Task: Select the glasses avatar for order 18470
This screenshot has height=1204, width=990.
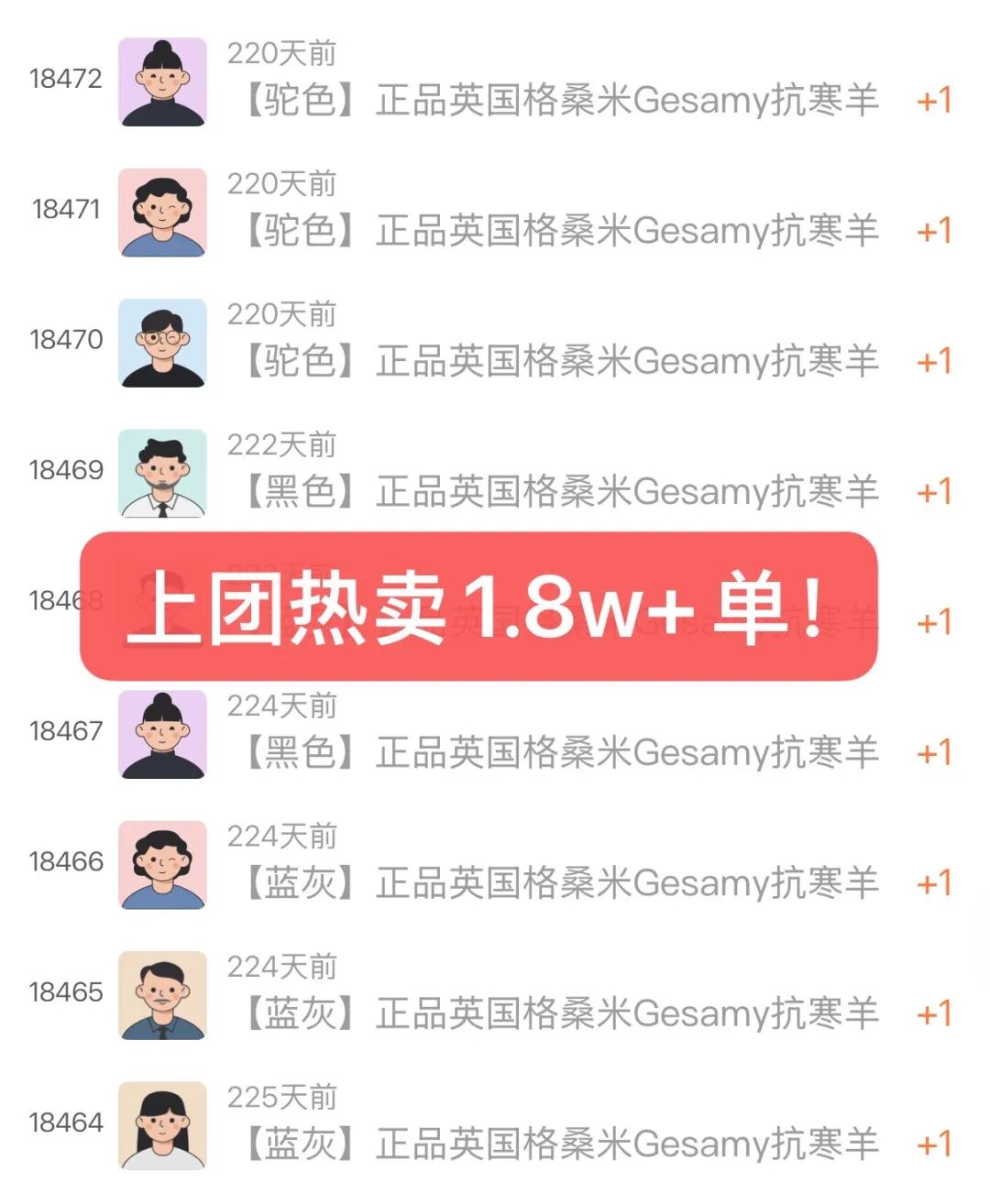Action: (x=162, y=344)
